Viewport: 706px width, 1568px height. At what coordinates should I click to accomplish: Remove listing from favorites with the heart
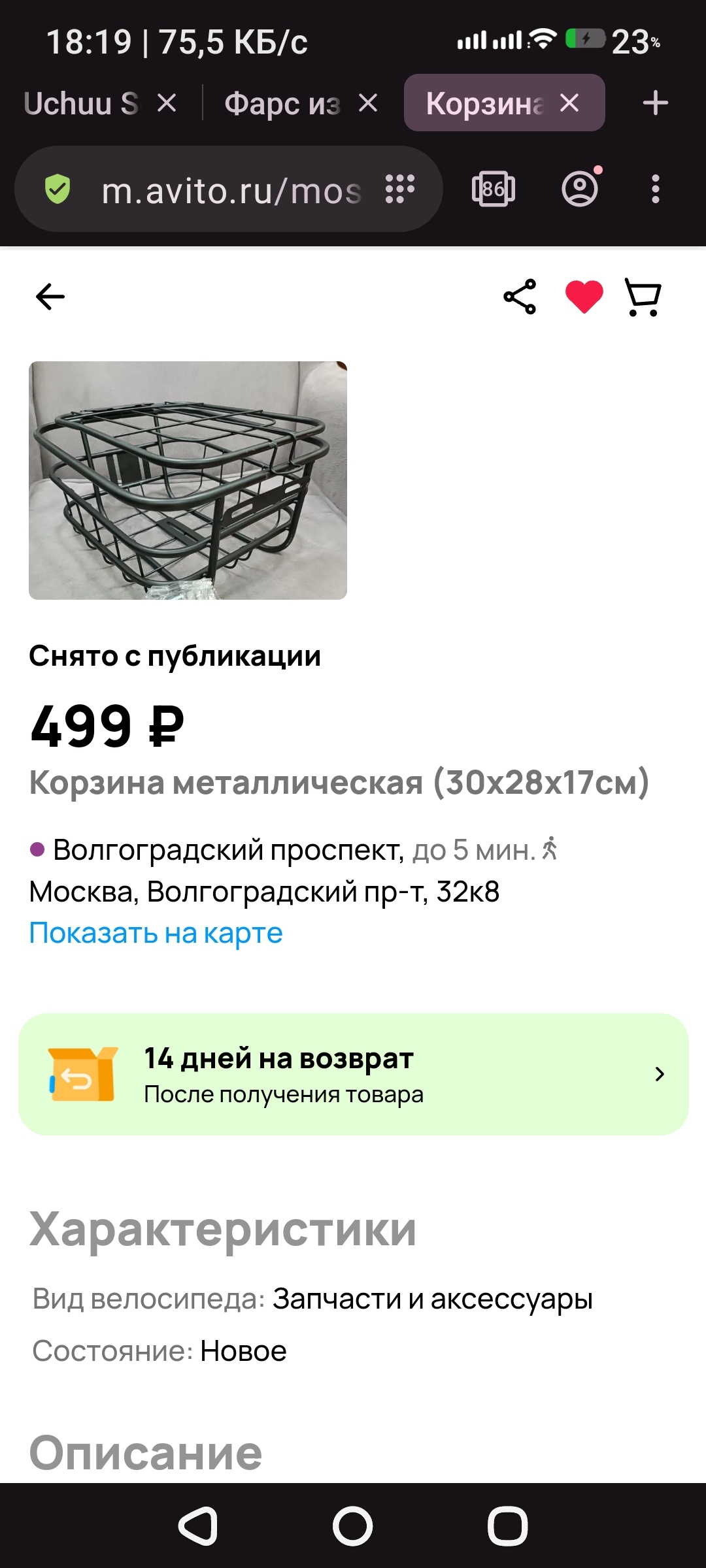(584, 297)
